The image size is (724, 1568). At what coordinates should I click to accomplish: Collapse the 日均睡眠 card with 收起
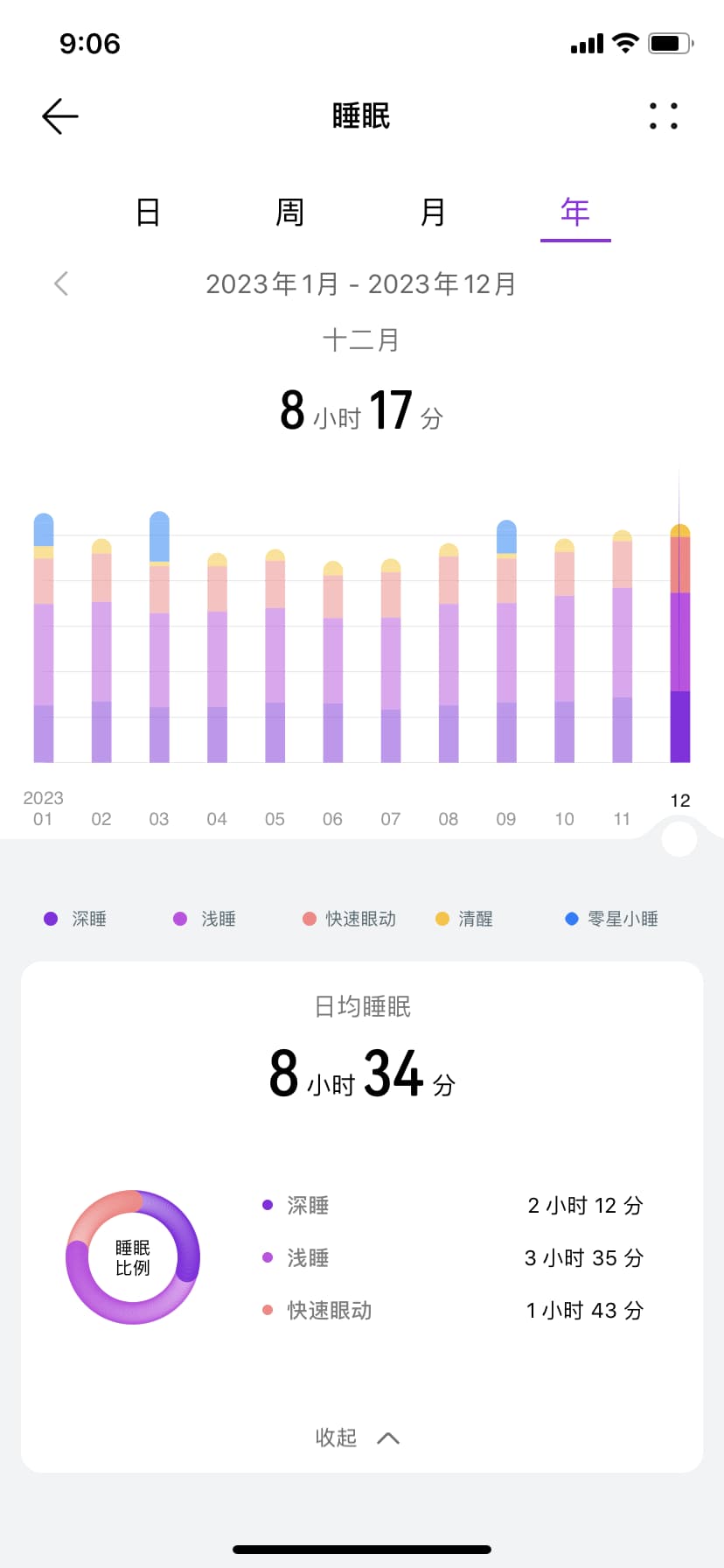[x=358, y=1438]
